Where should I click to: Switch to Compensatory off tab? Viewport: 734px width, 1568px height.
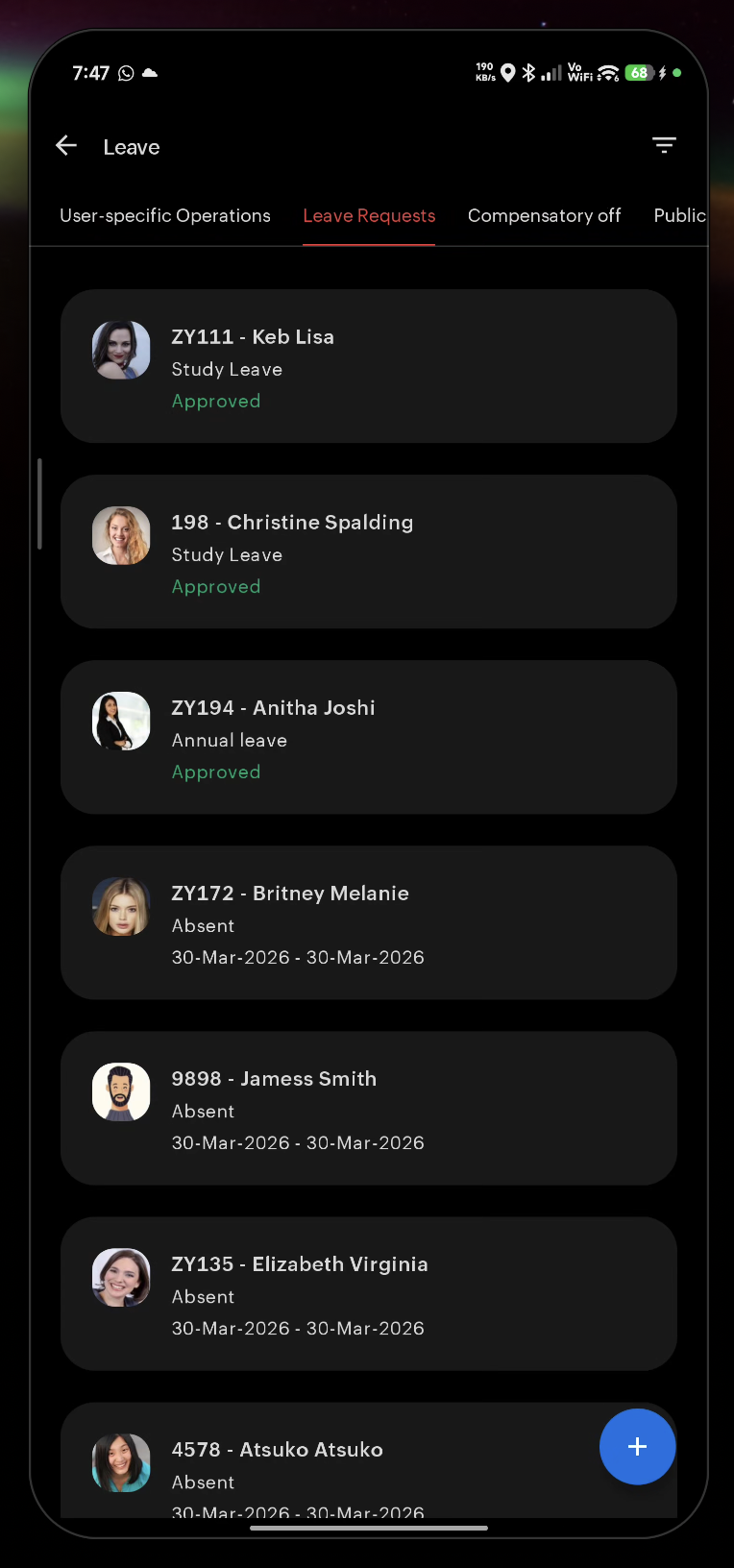(544, 216)
